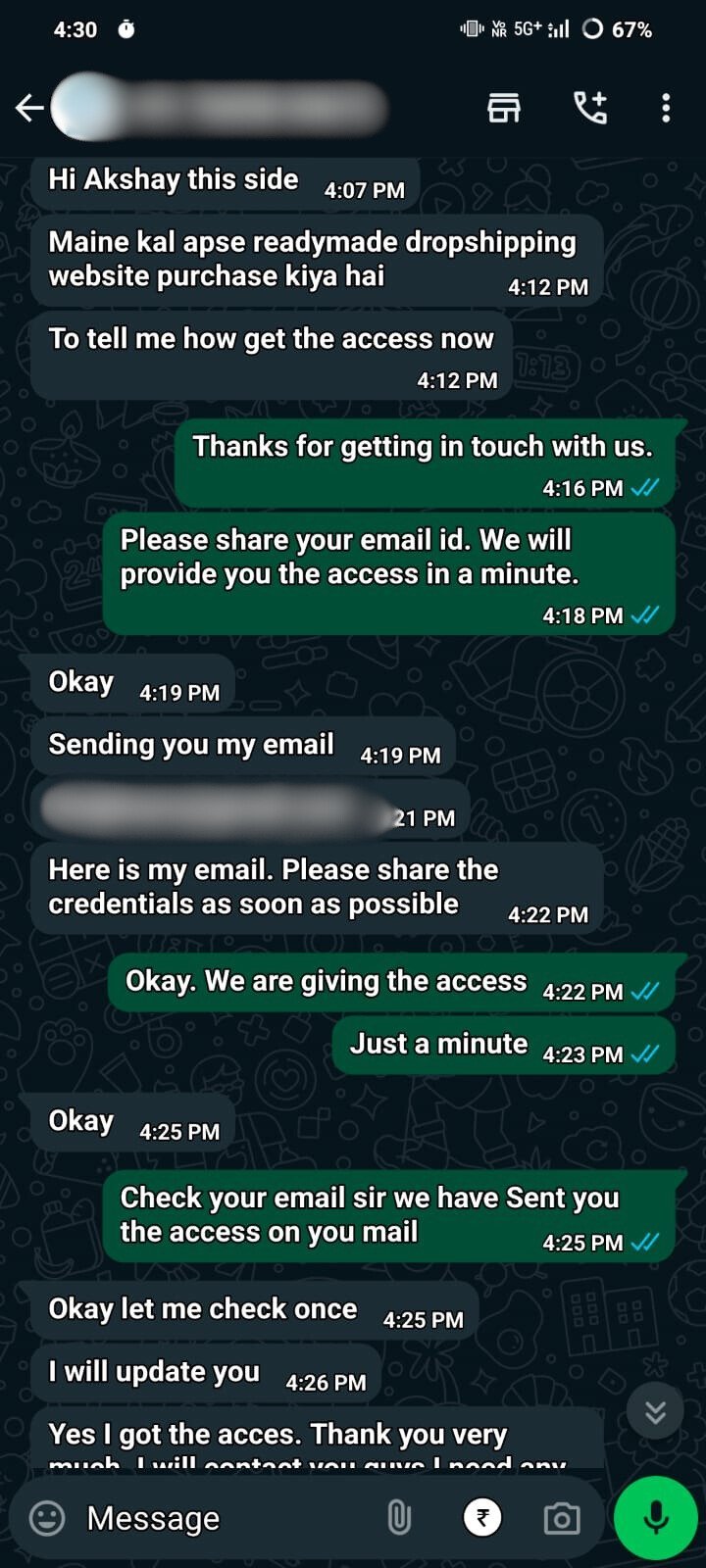The height and width of the screenshot is (1568, 706).
Task: Record a voice message with the microphone
Action: (655, 1517)
